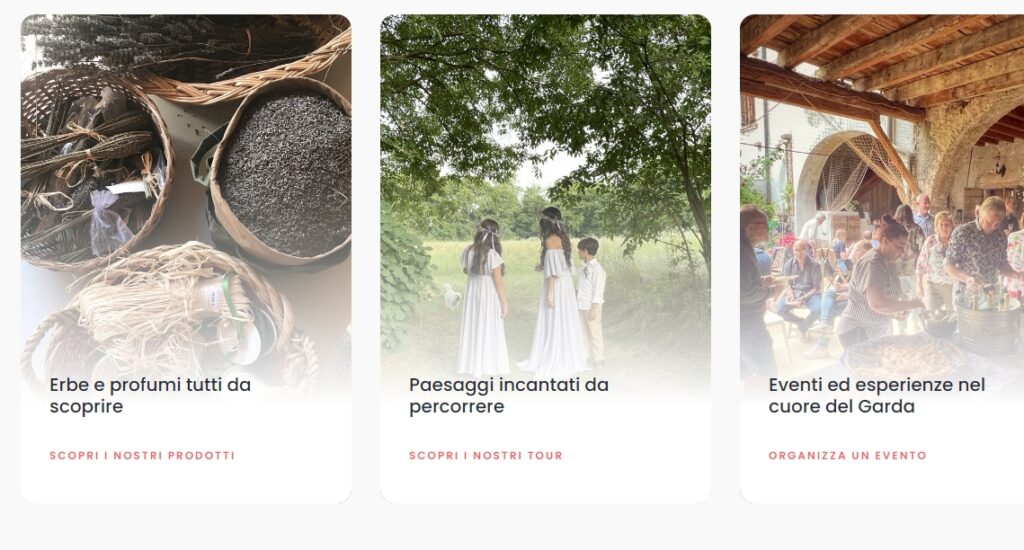This screenshot has height=550, width=1024.
Task: Open the Paesaggi incantati da percorrere card
Action: coord(545,200)
